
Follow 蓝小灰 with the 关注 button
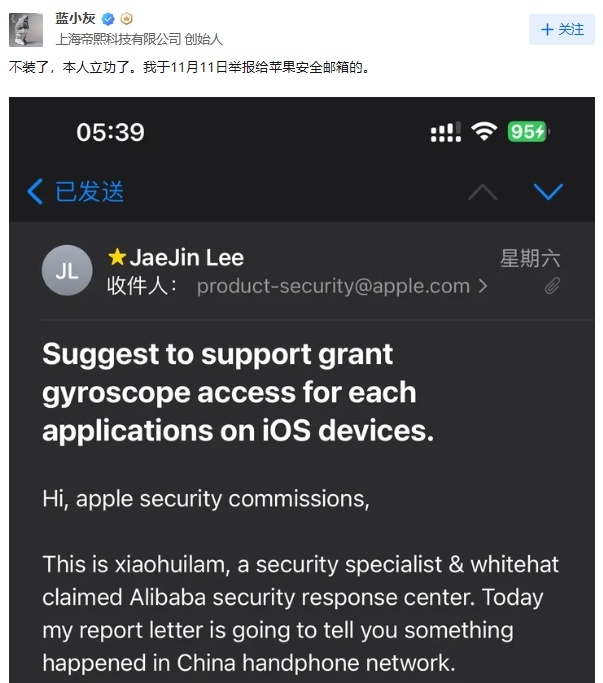coord(562,30)
